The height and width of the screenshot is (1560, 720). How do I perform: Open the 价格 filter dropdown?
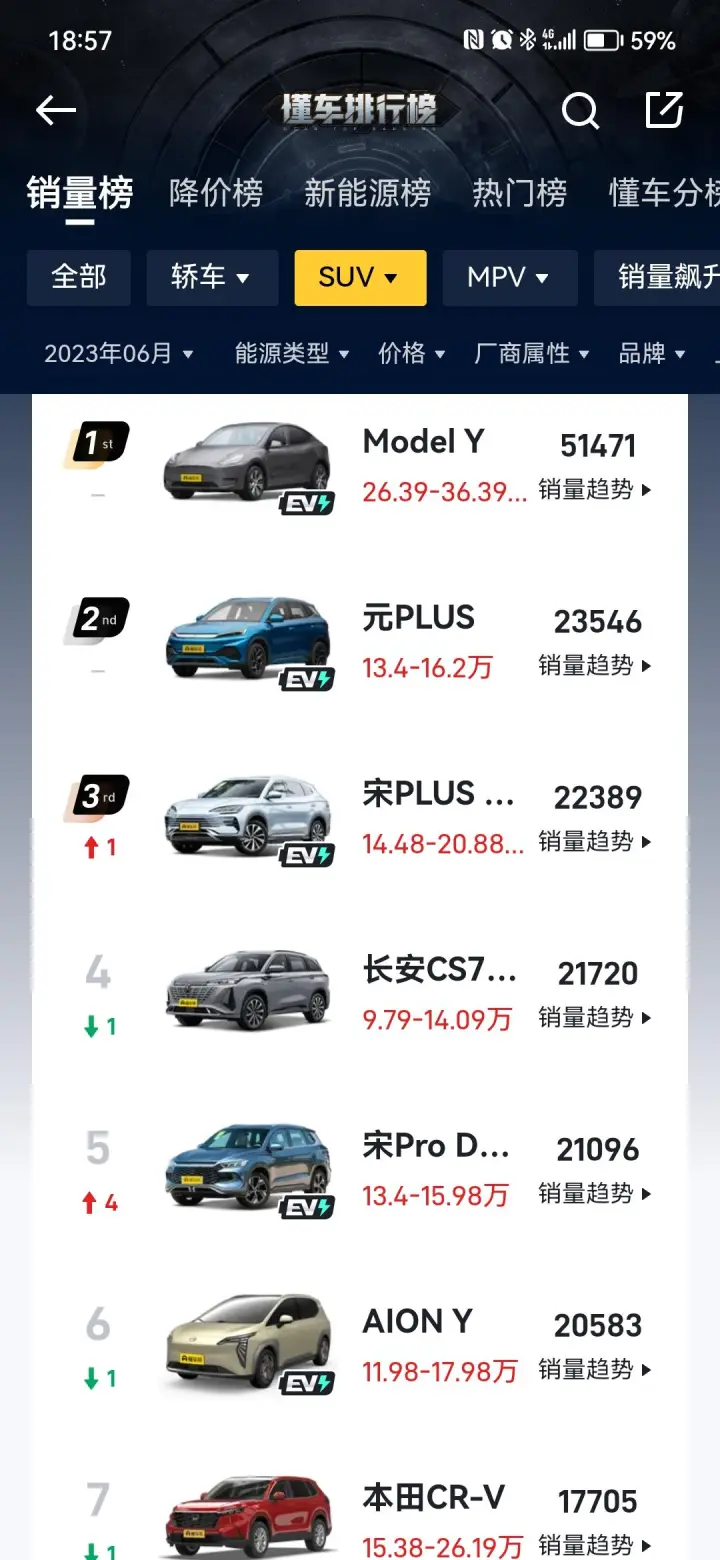pyautogui.click(x=411, y=353)
